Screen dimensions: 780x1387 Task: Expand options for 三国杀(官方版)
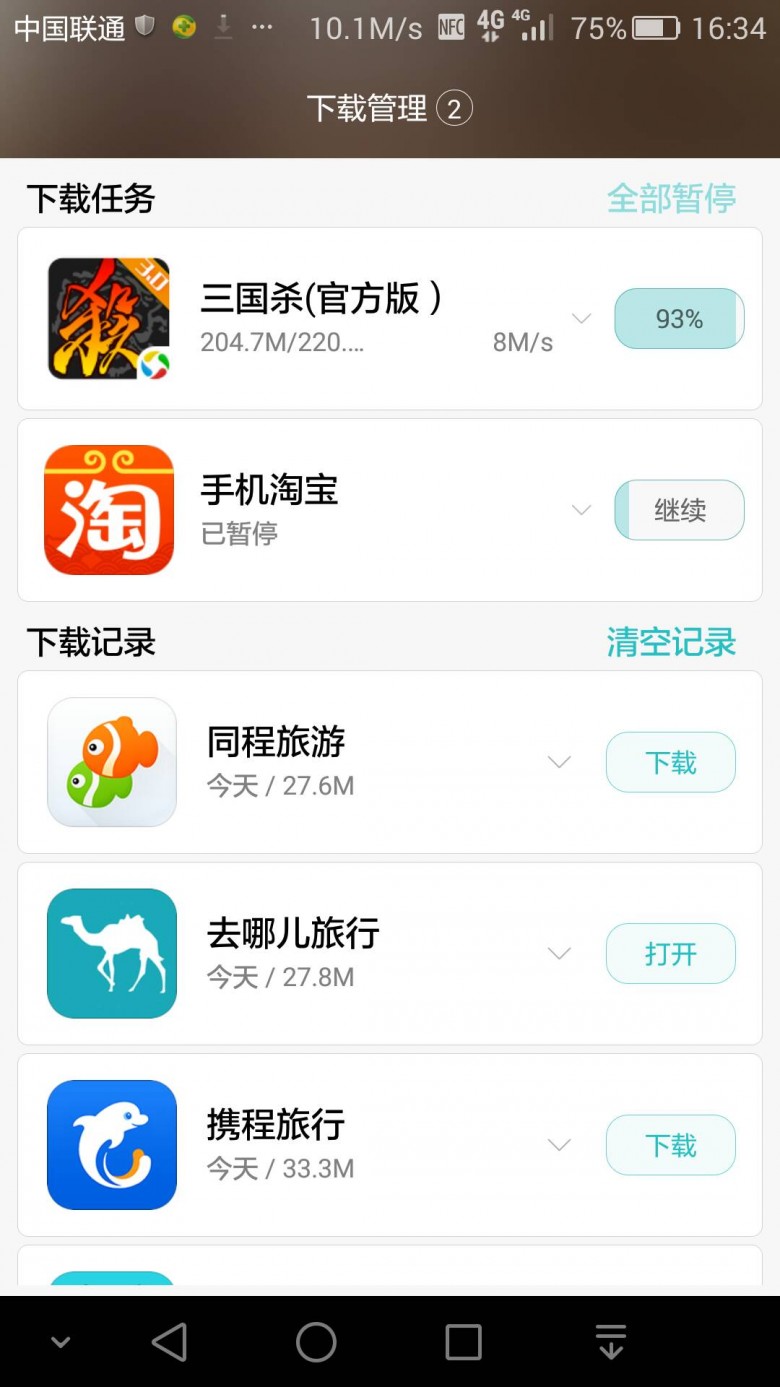581,319
